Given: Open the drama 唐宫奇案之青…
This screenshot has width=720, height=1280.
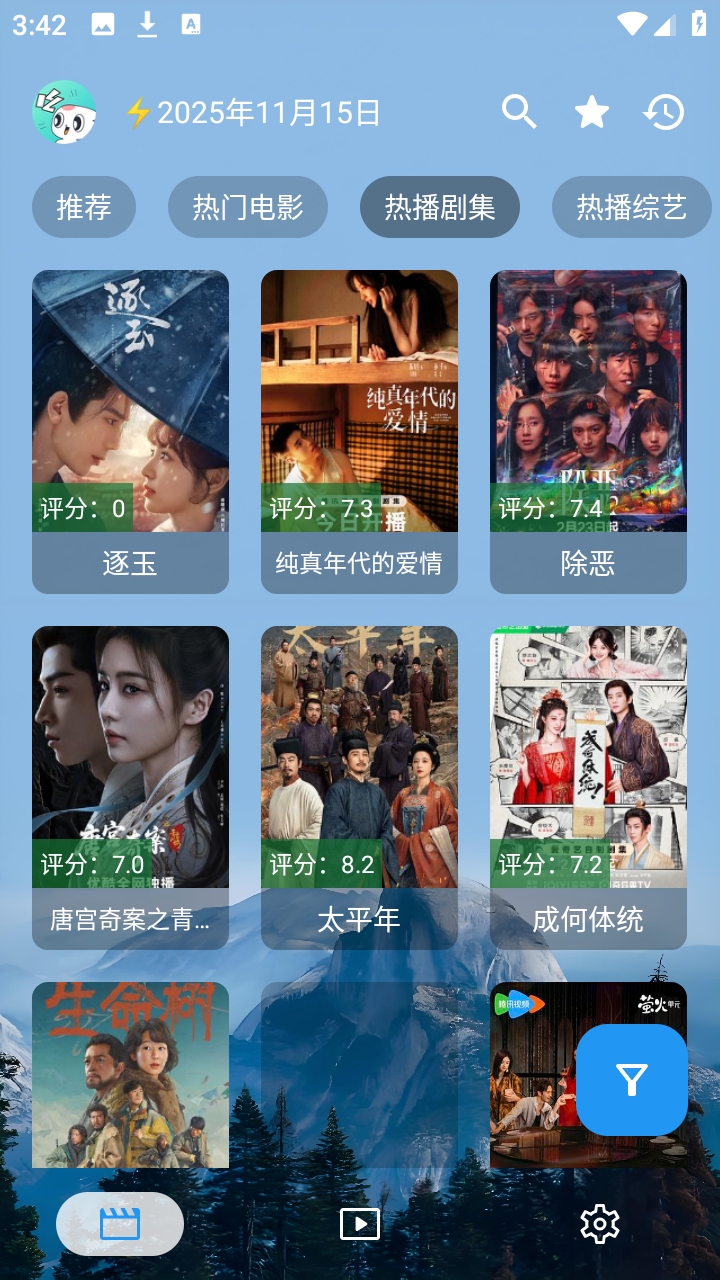Looking at the screenshot, I should [x=130, y=786].
